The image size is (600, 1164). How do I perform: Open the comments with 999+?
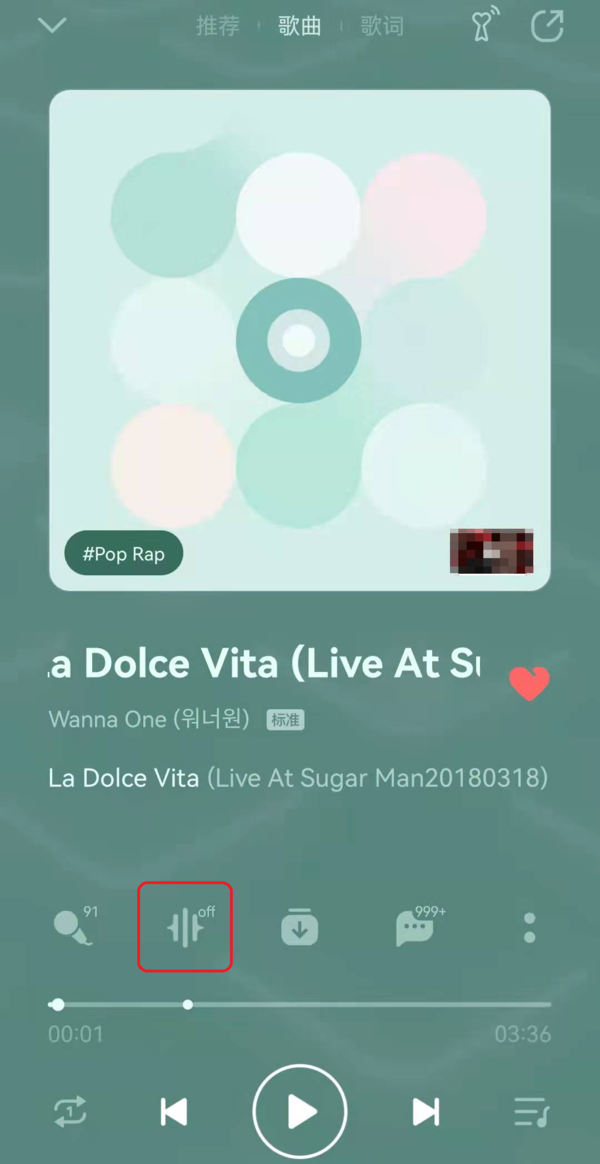click(x=415, y=928)
